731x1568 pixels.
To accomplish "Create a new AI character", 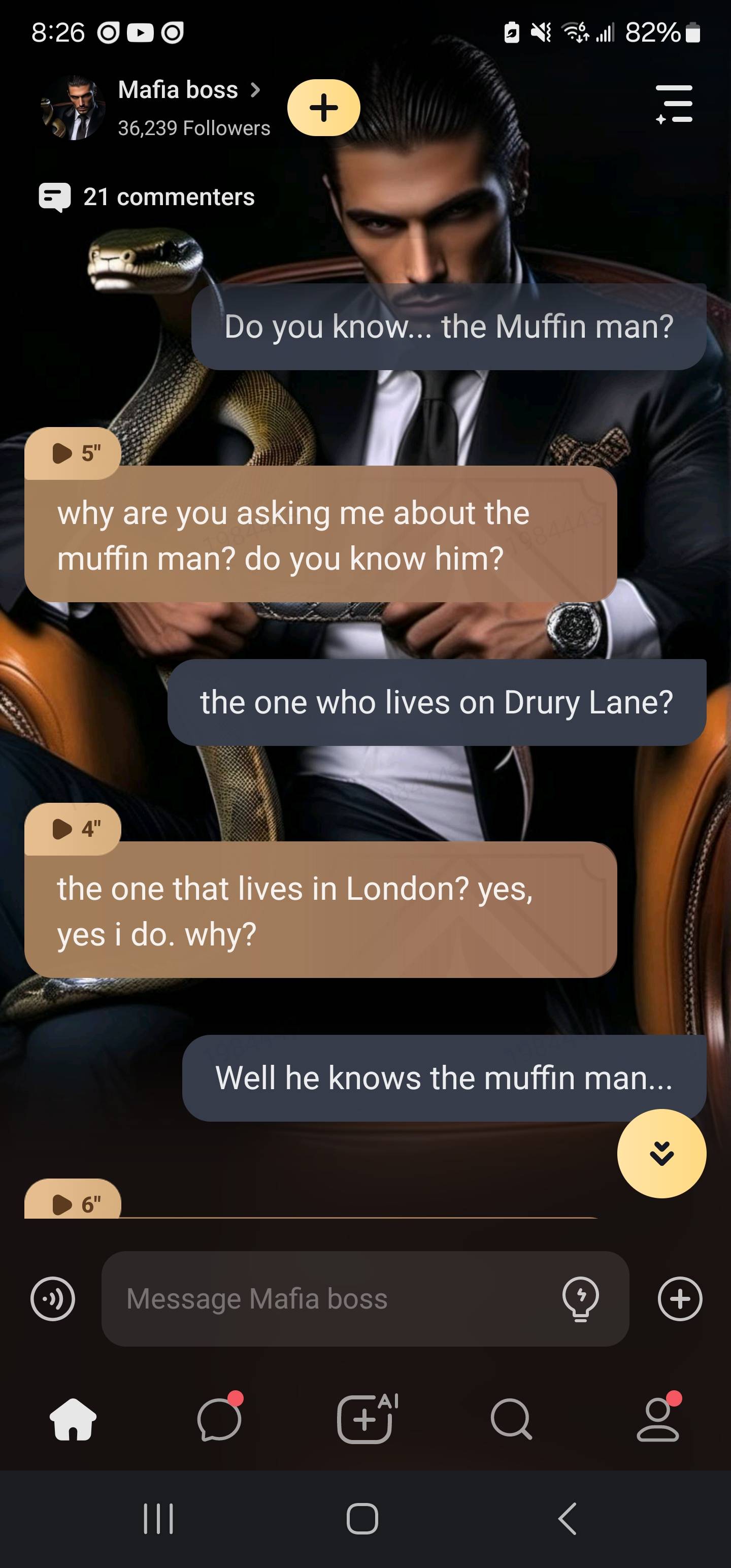I will 367,1418.
